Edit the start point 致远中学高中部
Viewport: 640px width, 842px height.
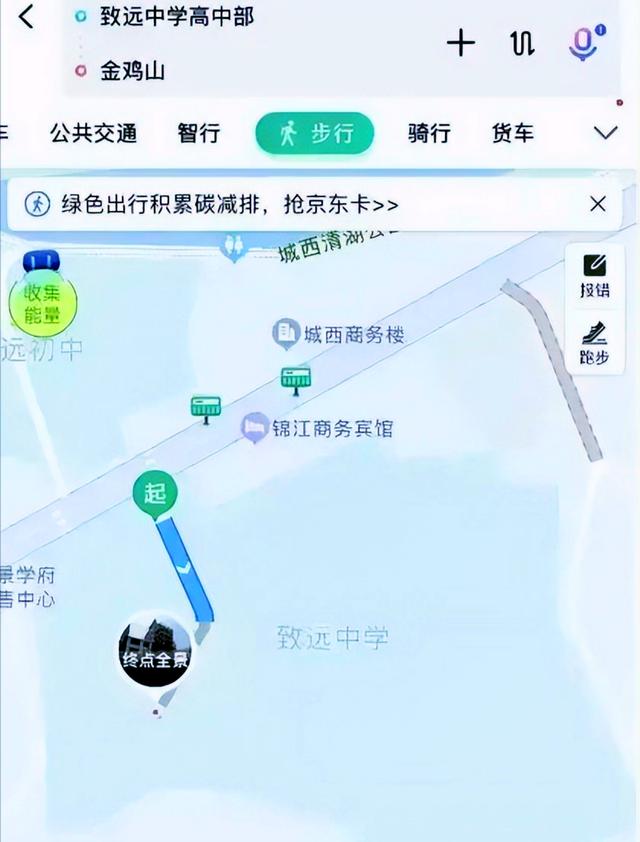(x=176, y=17)
